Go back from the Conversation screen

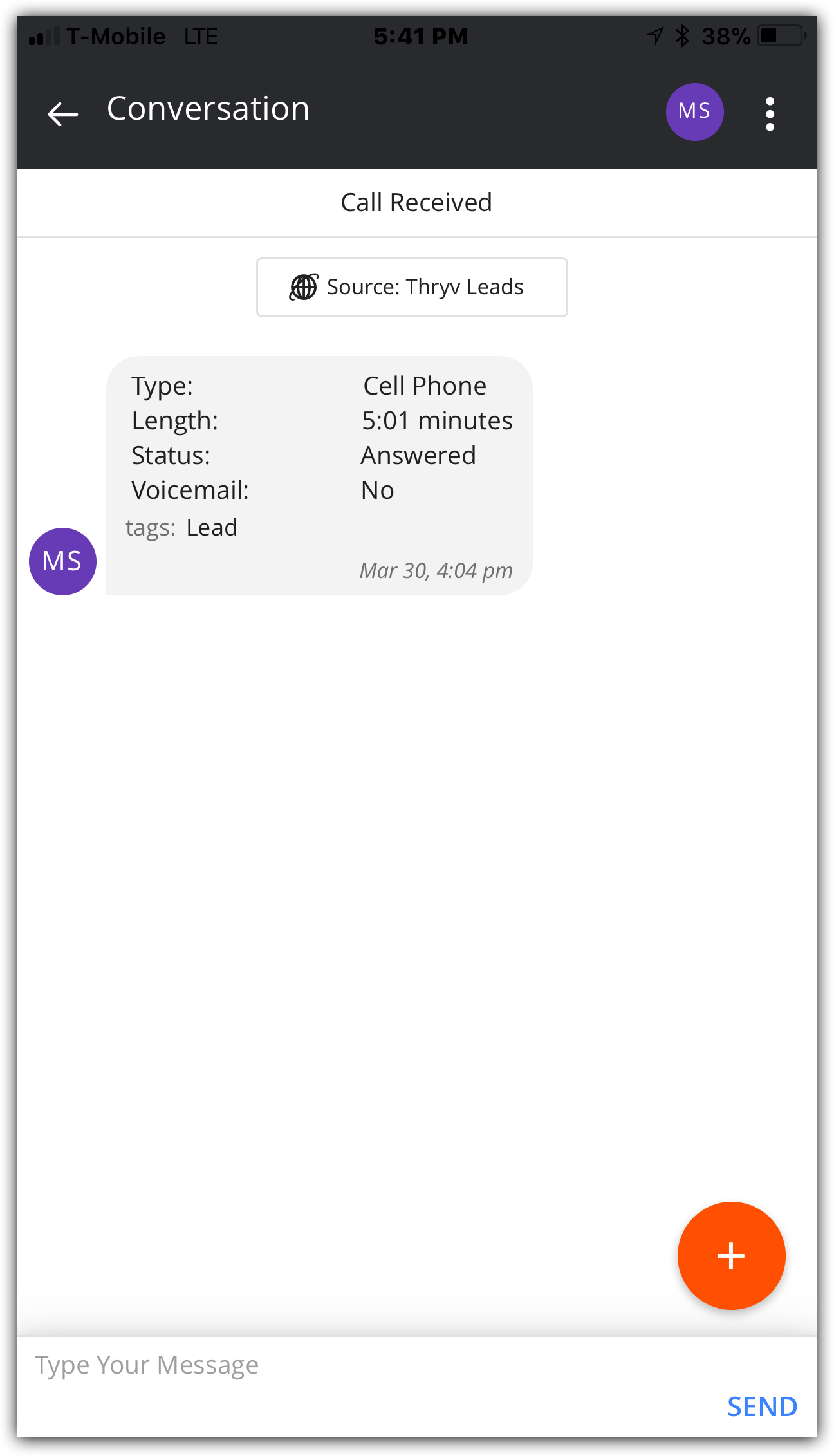pos(63,114)
